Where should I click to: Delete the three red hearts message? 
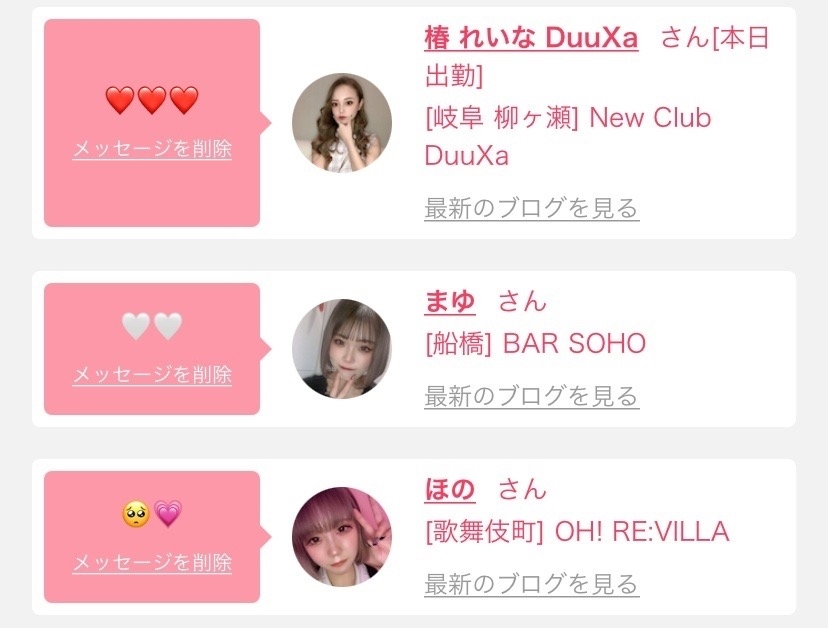[x=152, y=149]
